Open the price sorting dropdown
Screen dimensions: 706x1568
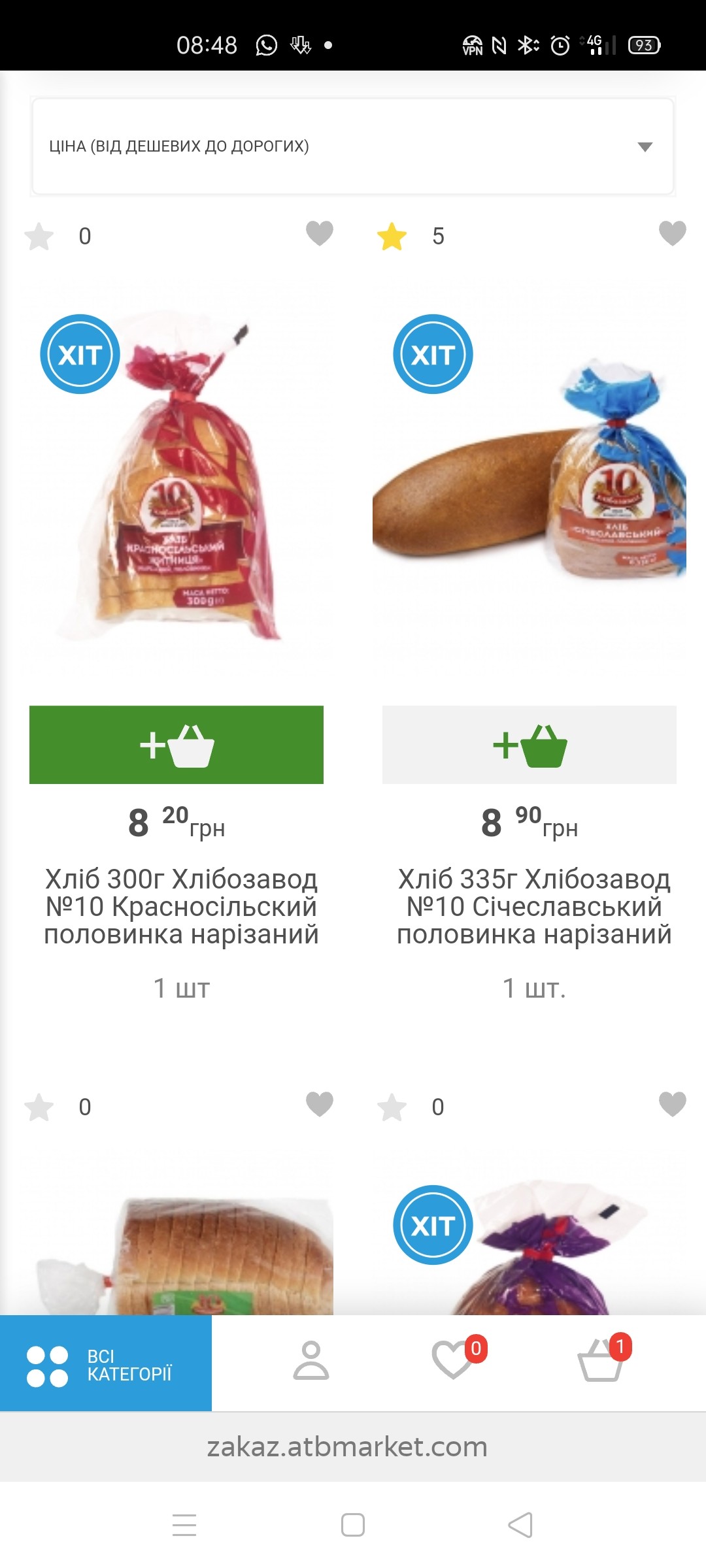point(353,146)
